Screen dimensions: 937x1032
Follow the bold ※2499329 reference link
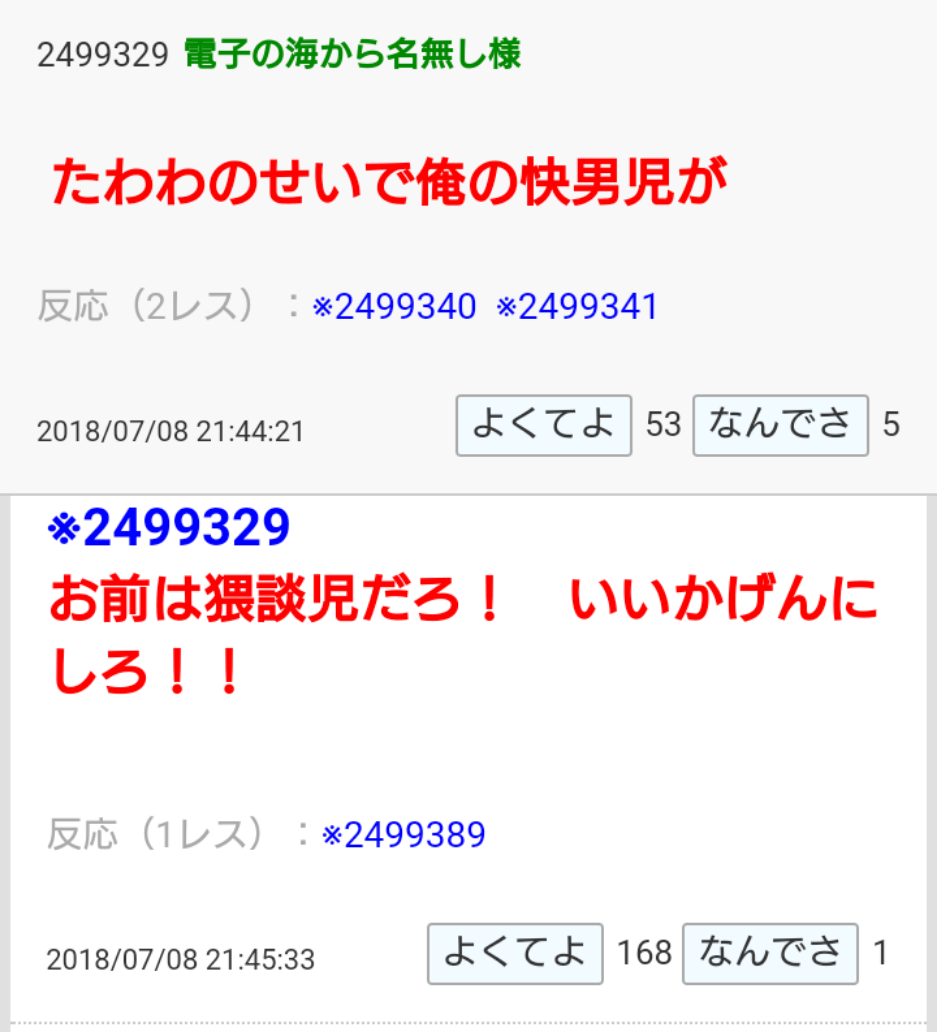(x=169, y=528)
